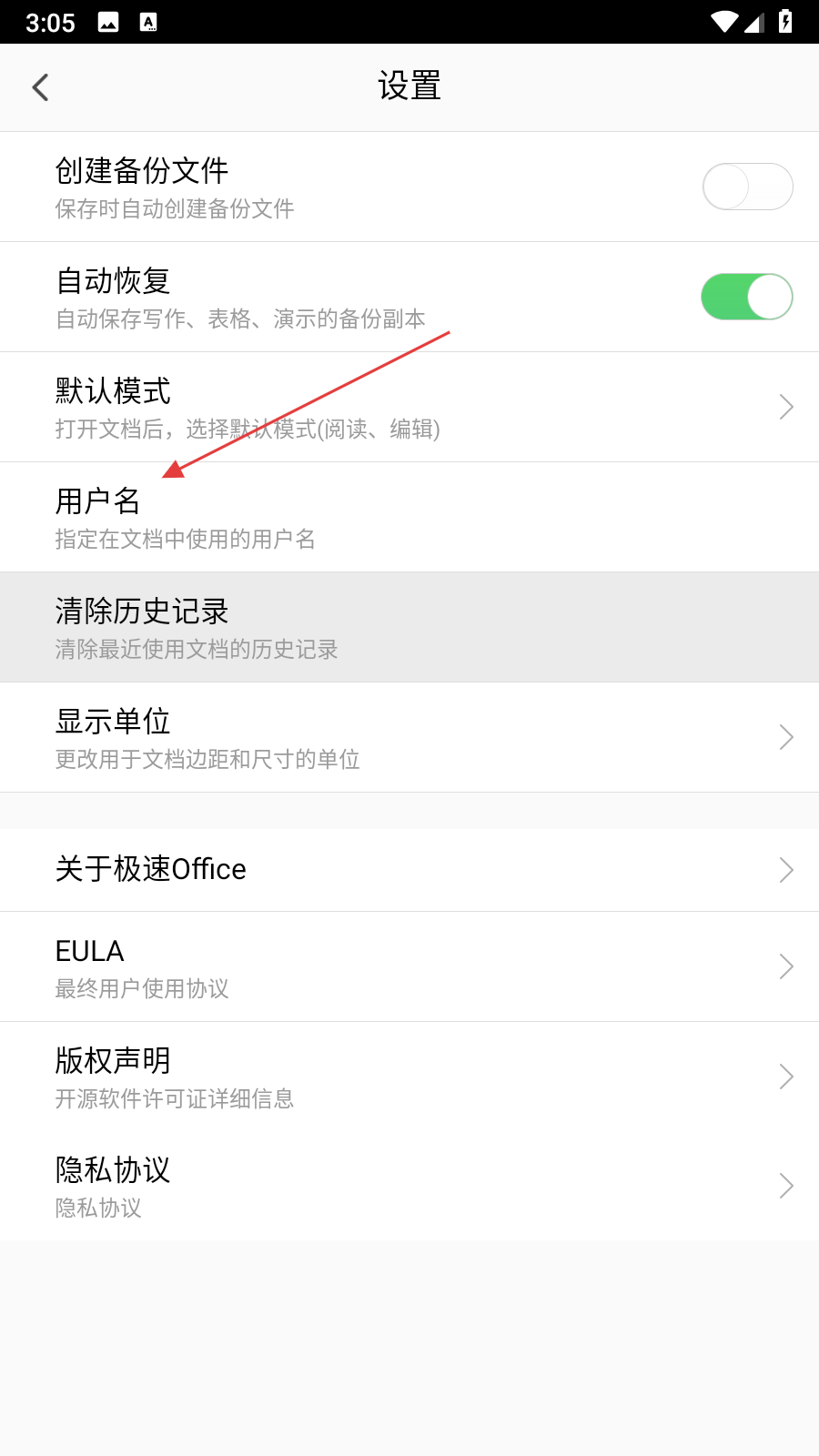
Task: Open 关于极速Office
Action: coord(409,869)
